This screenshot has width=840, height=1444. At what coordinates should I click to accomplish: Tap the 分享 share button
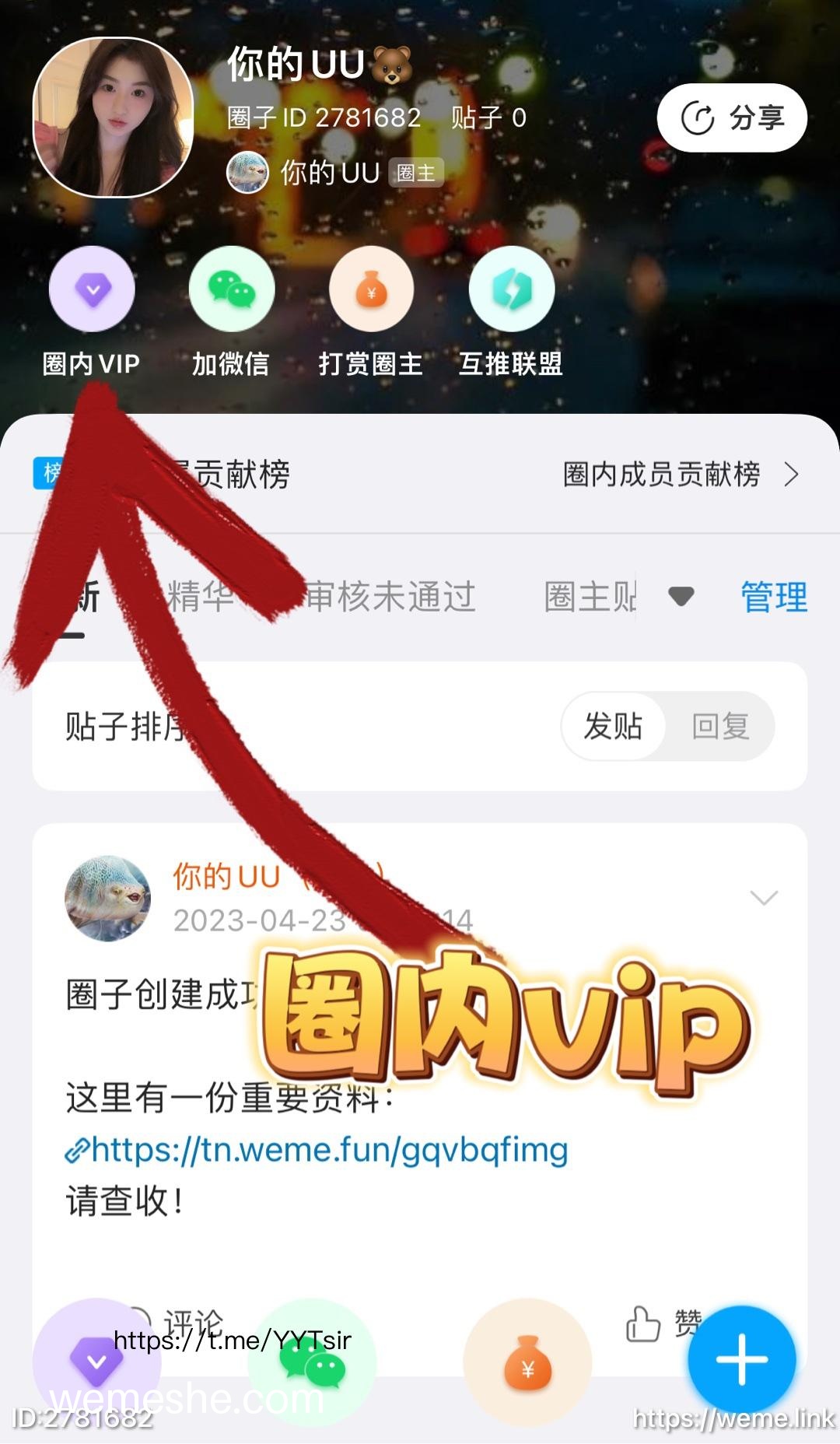(x=732, y=117)
